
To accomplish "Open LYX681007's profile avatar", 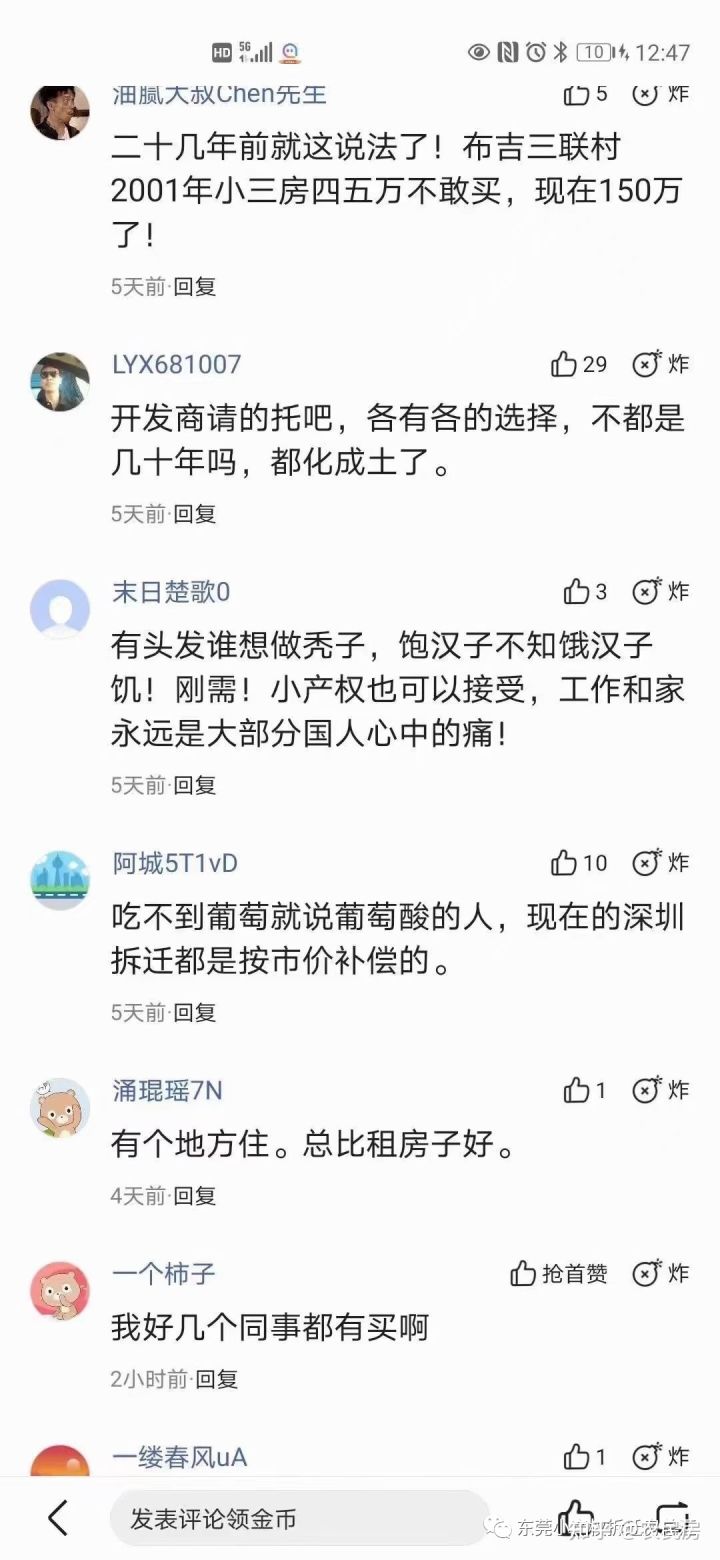I will point(60,381).
